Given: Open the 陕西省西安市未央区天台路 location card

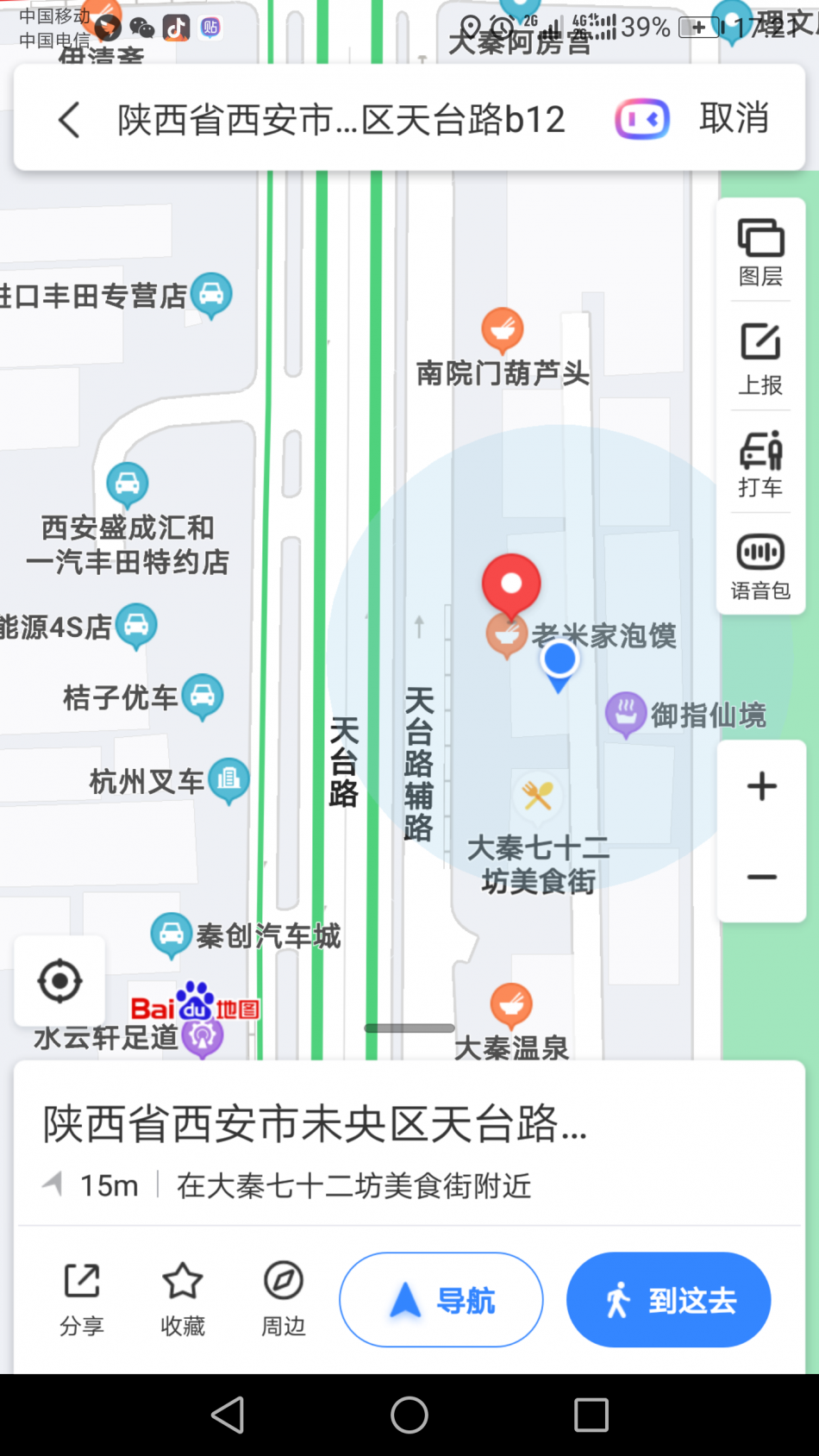Looking at the screenshot, I should (x=316, y=1124).
